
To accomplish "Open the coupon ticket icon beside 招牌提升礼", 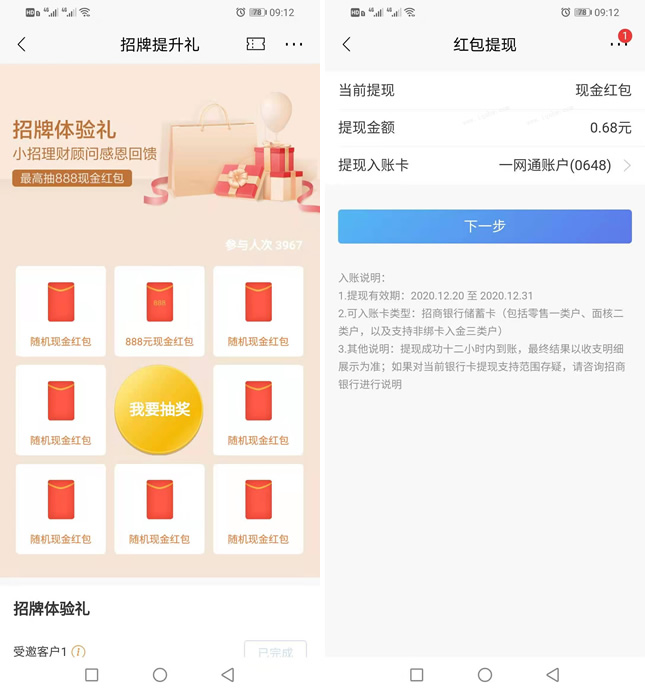I will [x=256, y=45].
